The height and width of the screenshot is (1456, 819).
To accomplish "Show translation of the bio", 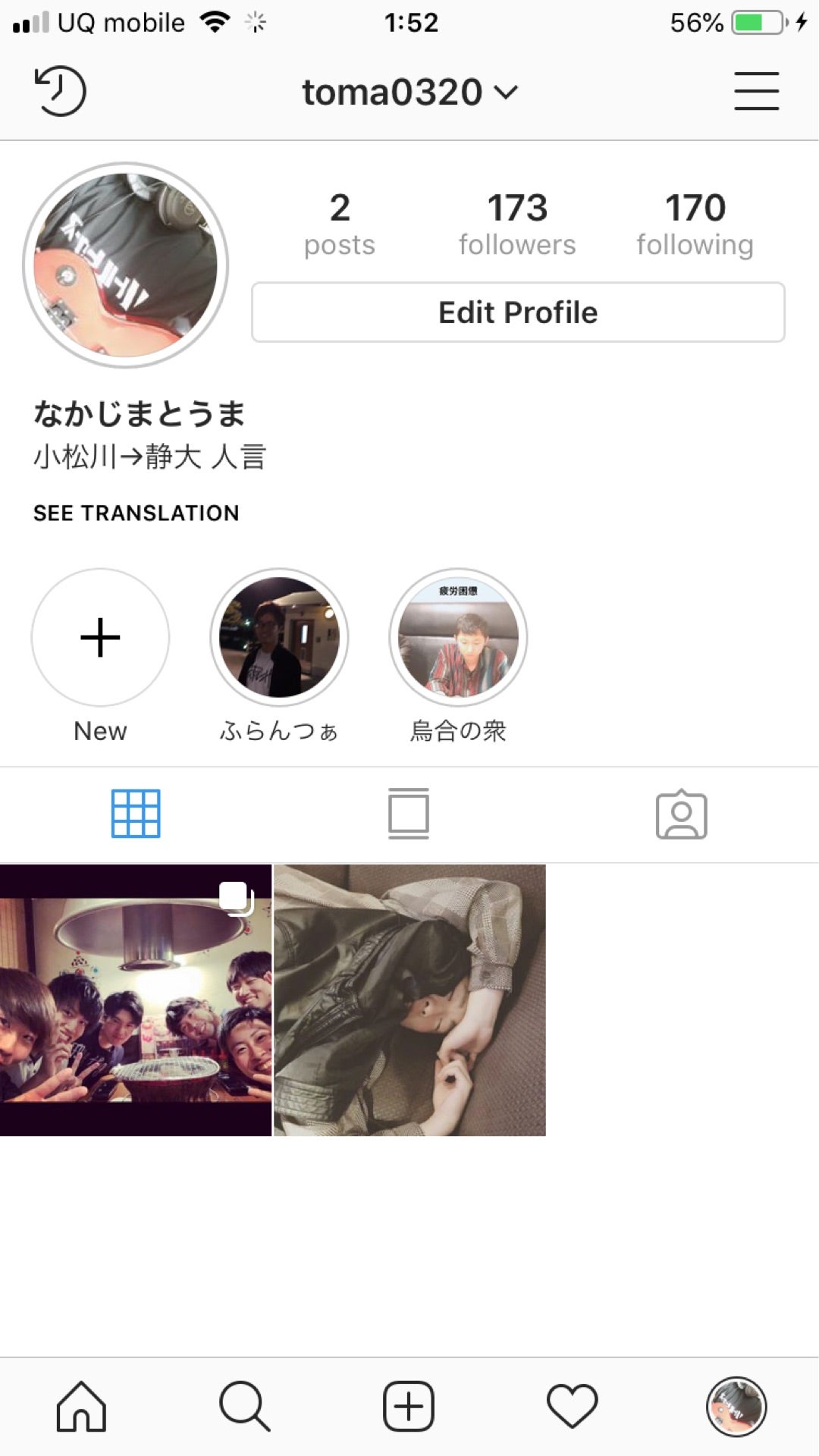I will pos(135,513).
